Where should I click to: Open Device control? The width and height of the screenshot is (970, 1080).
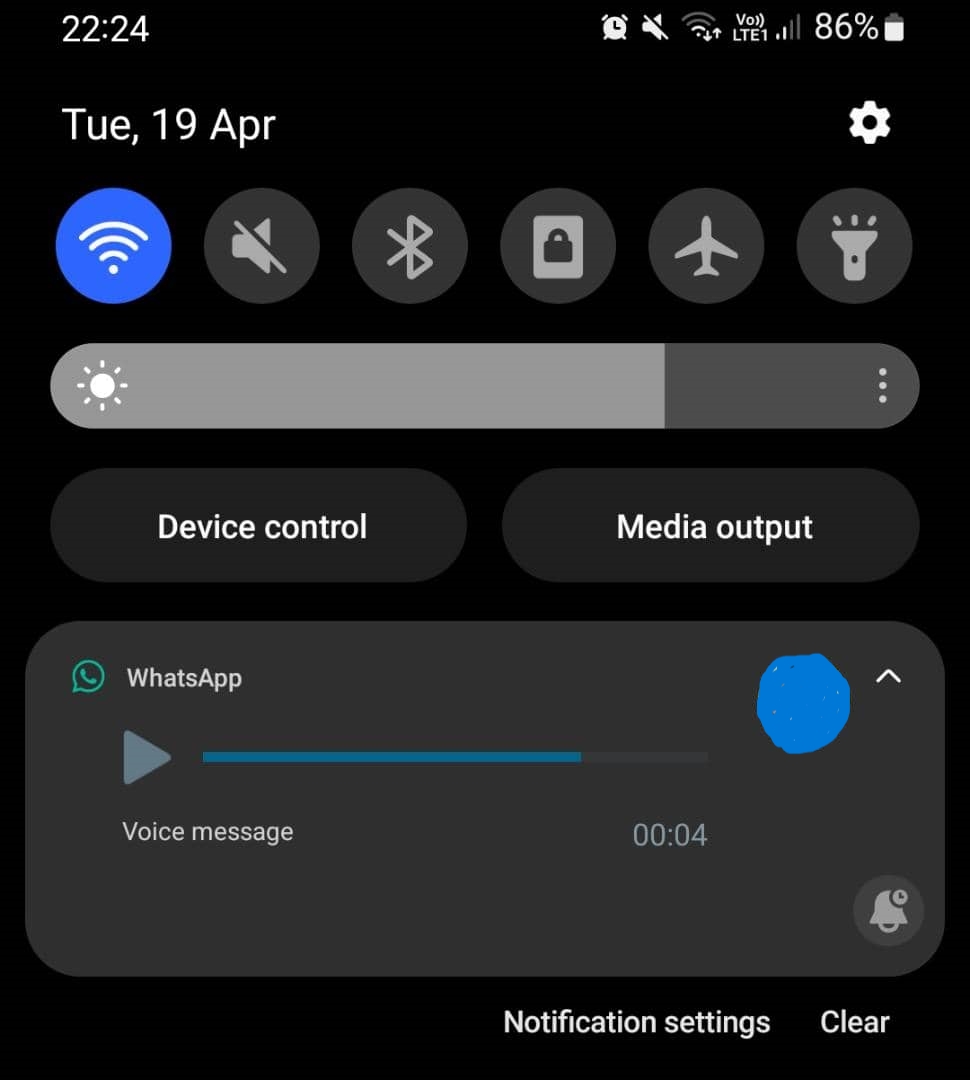pos(262,526)
